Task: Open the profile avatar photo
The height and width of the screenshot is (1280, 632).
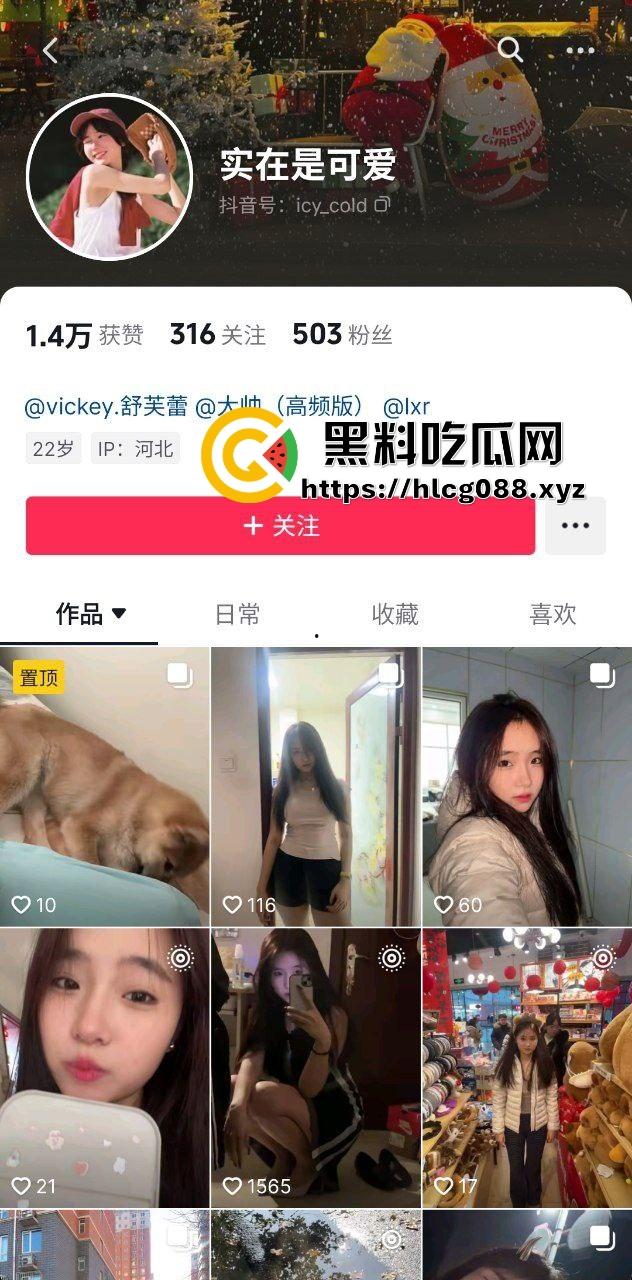Action: pos(109,177)
